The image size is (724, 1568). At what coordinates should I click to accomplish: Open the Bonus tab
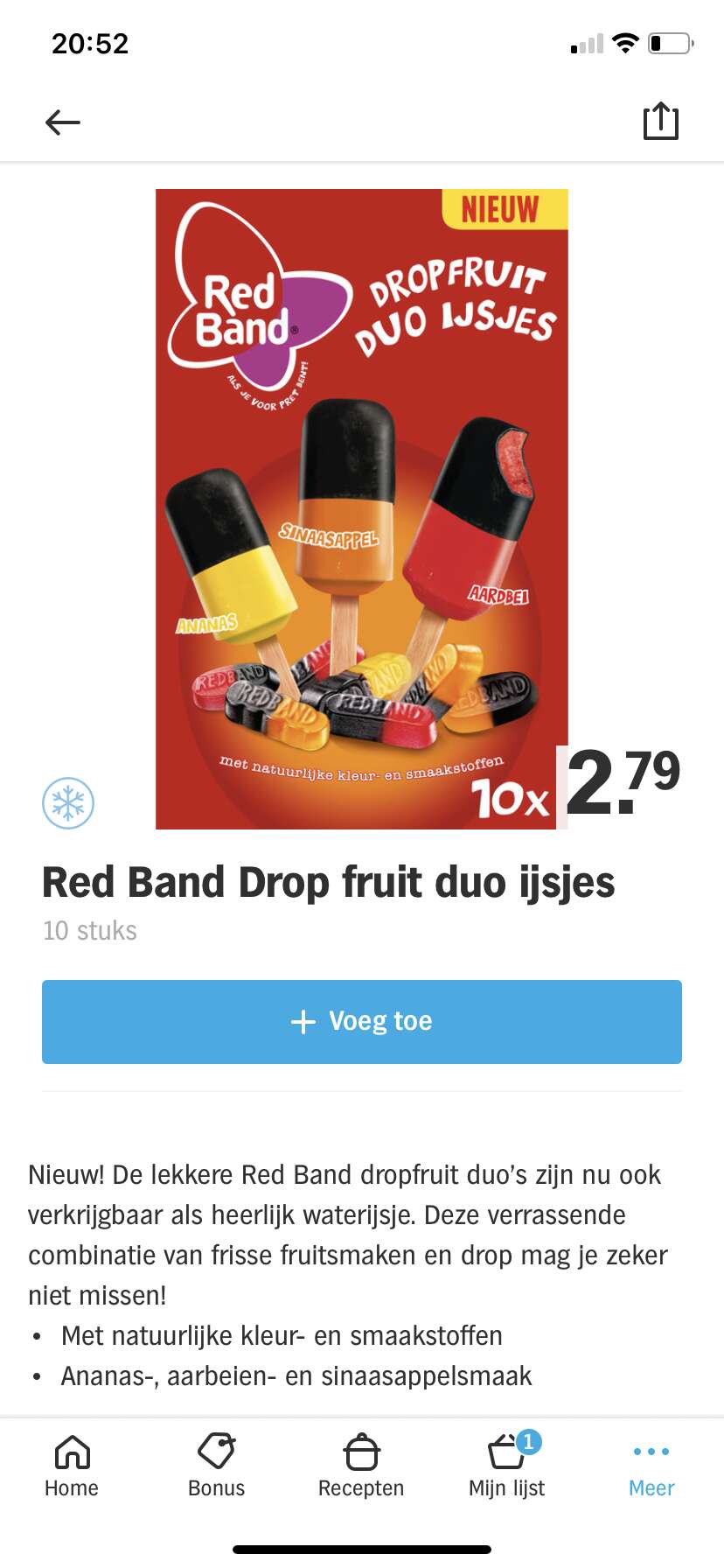[x=217, y=1466]
